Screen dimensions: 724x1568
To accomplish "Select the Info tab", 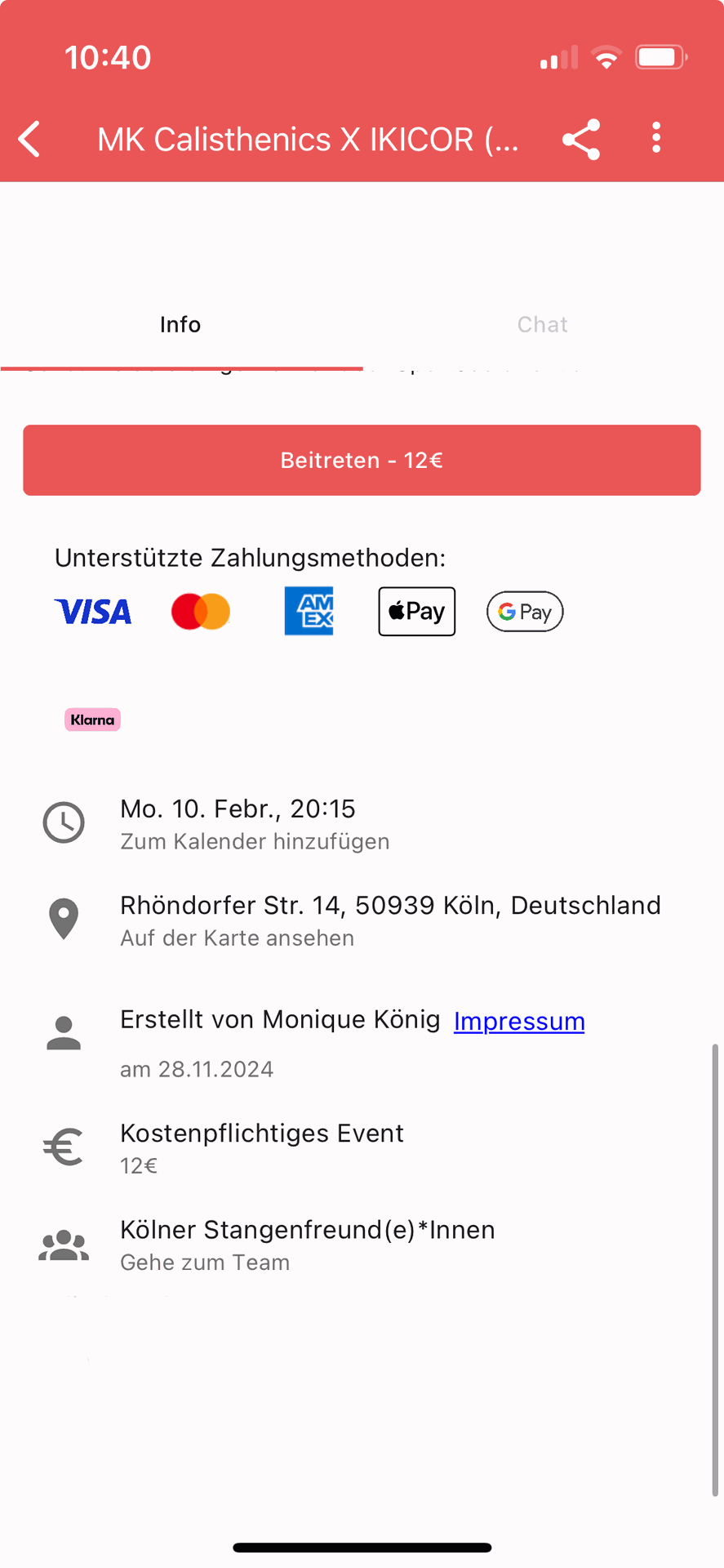I will [x=180, y=324].
